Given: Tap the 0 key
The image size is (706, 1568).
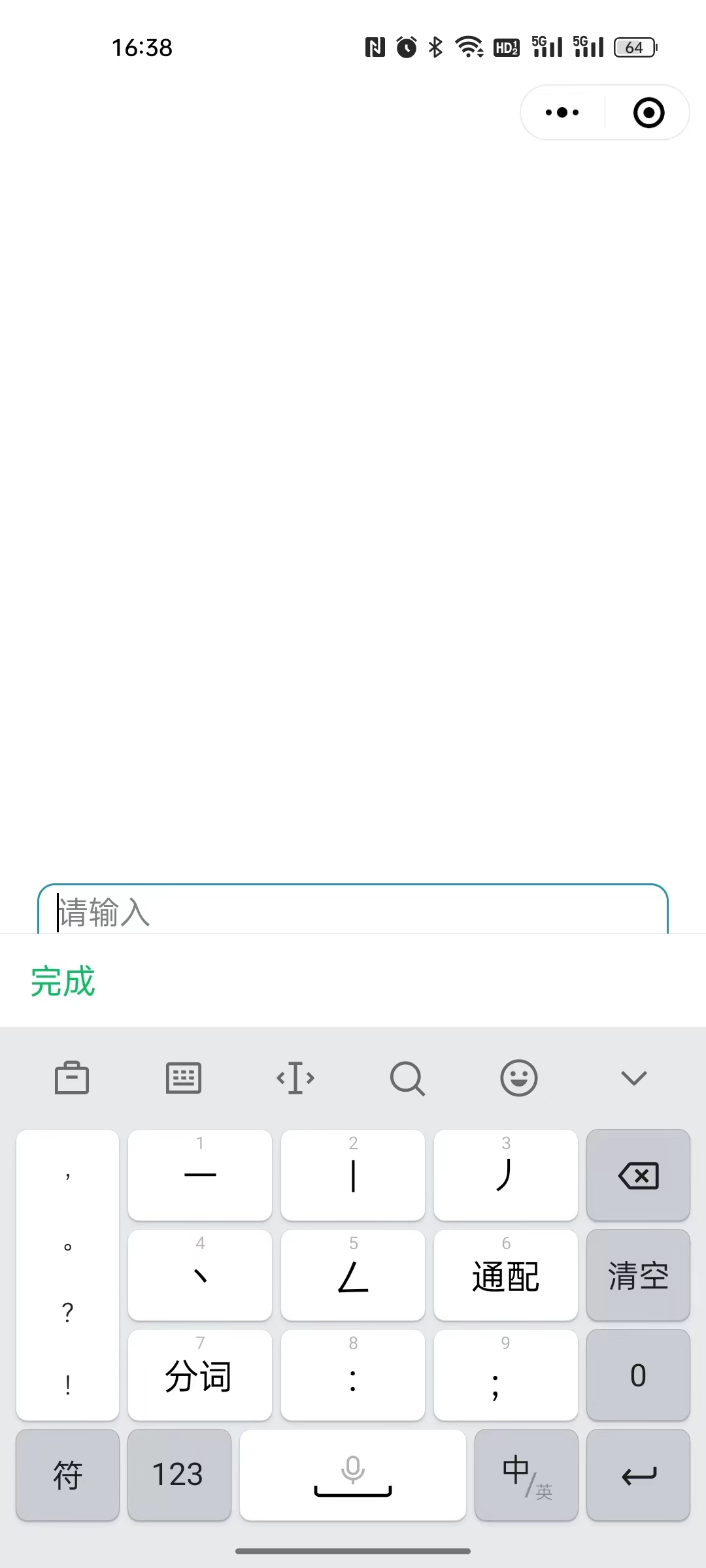Looking at the screenshot, I should (638, 1375).
